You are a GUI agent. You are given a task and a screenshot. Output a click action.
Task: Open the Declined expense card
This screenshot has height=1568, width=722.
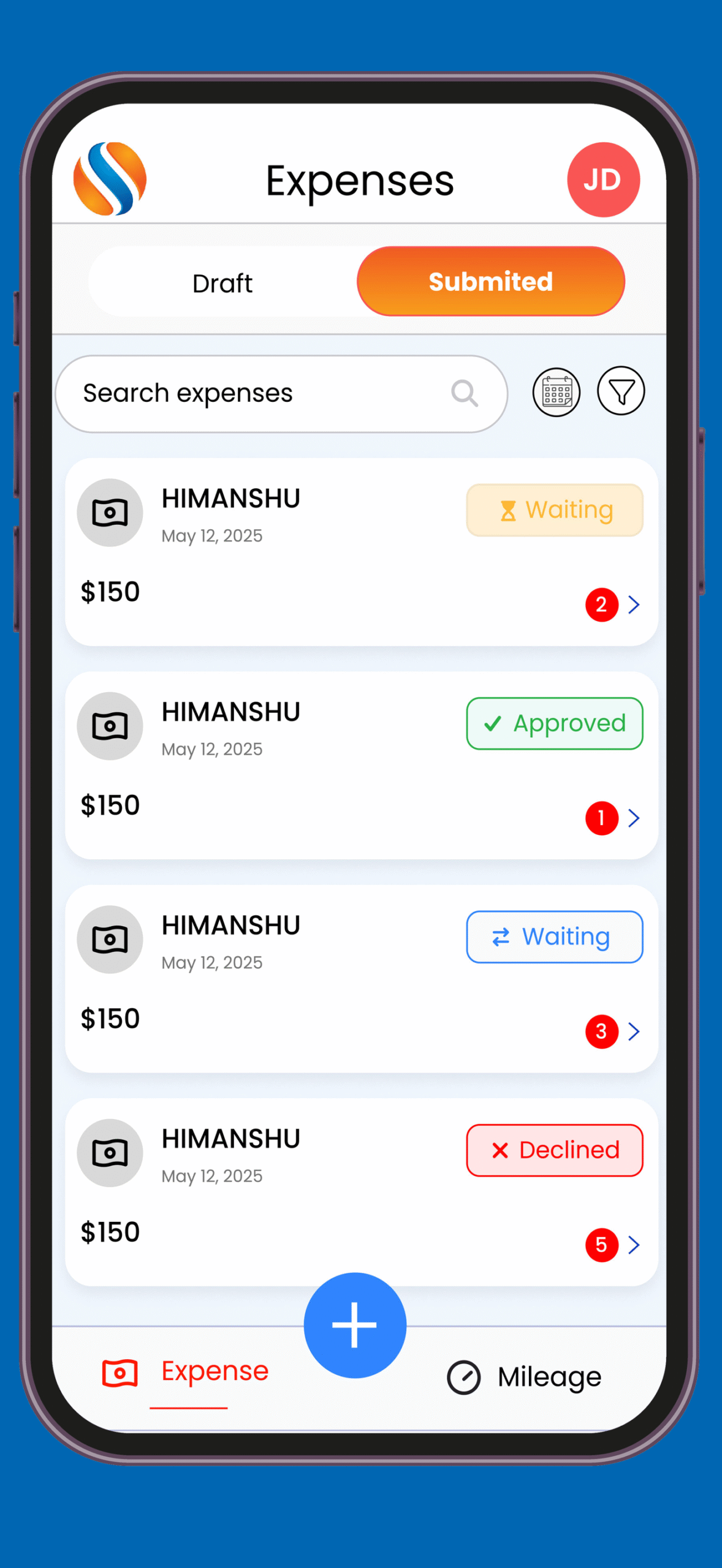(362, 1191)
